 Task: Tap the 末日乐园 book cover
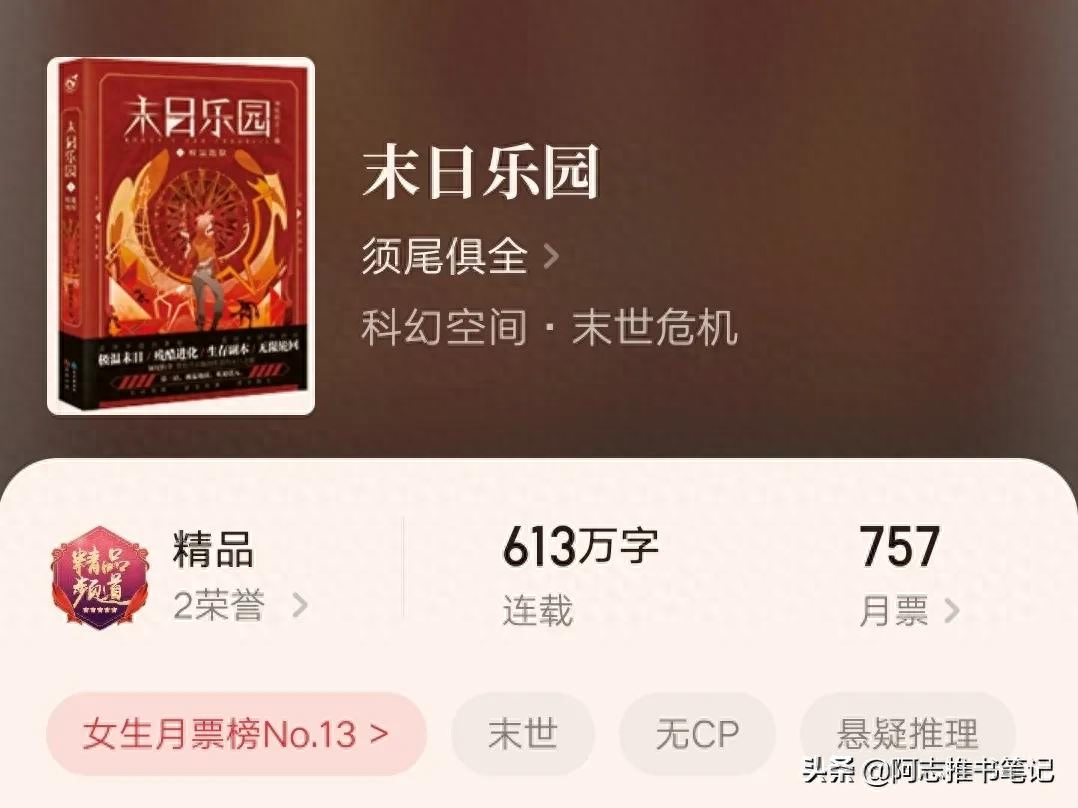181,236
